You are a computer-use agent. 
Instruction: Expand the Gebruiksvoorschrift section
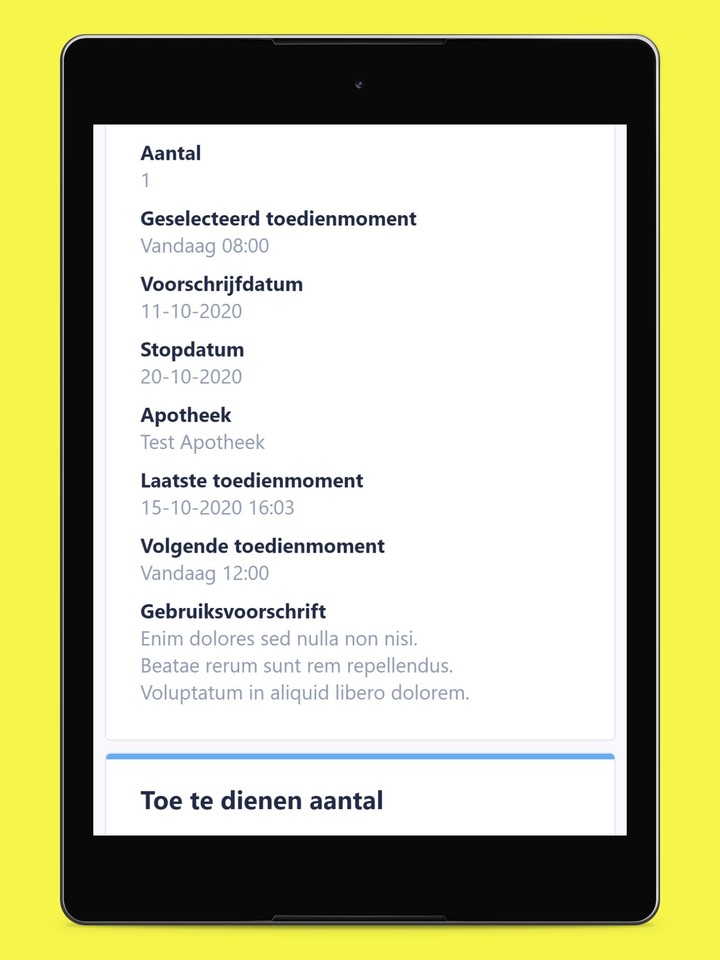tap(231, 611)
